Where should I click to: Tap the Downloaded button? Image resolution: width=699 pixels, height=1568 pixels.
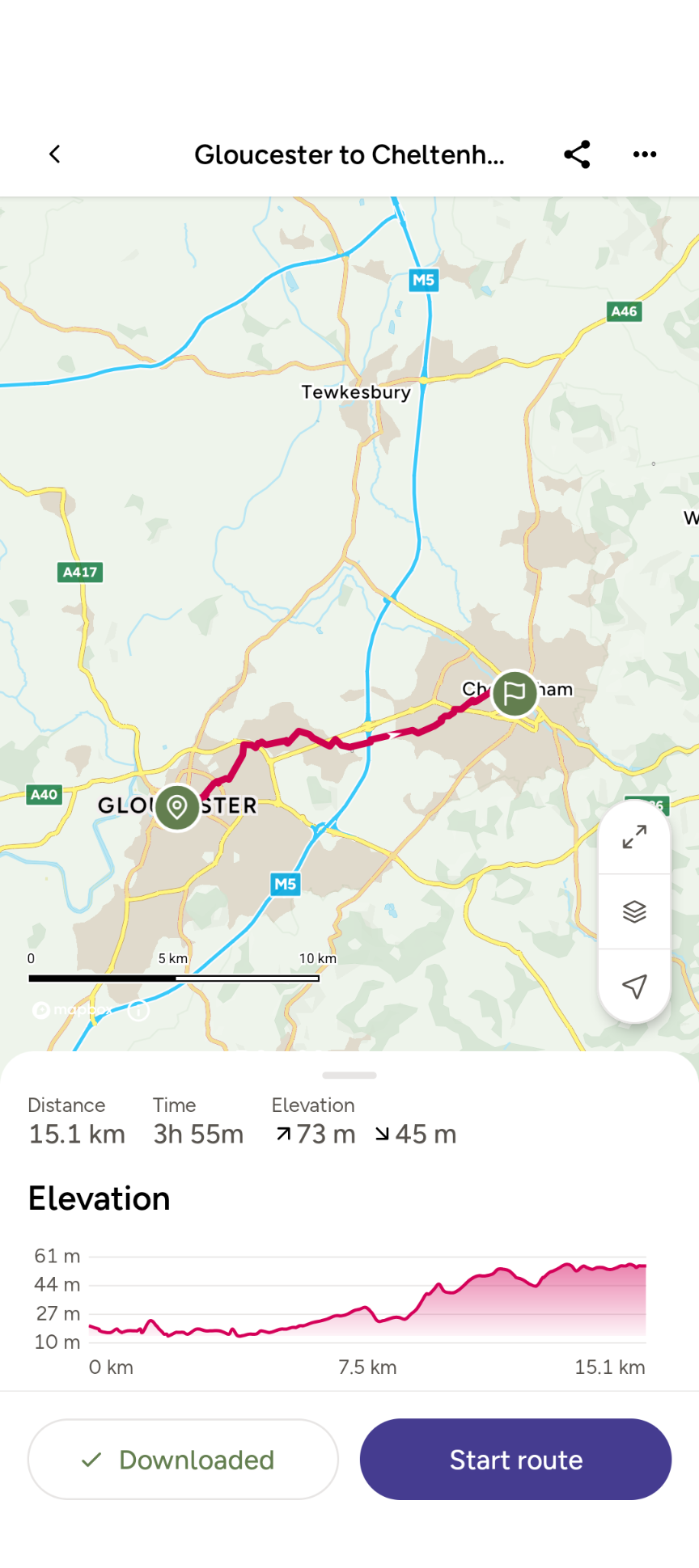point(183,1459)
